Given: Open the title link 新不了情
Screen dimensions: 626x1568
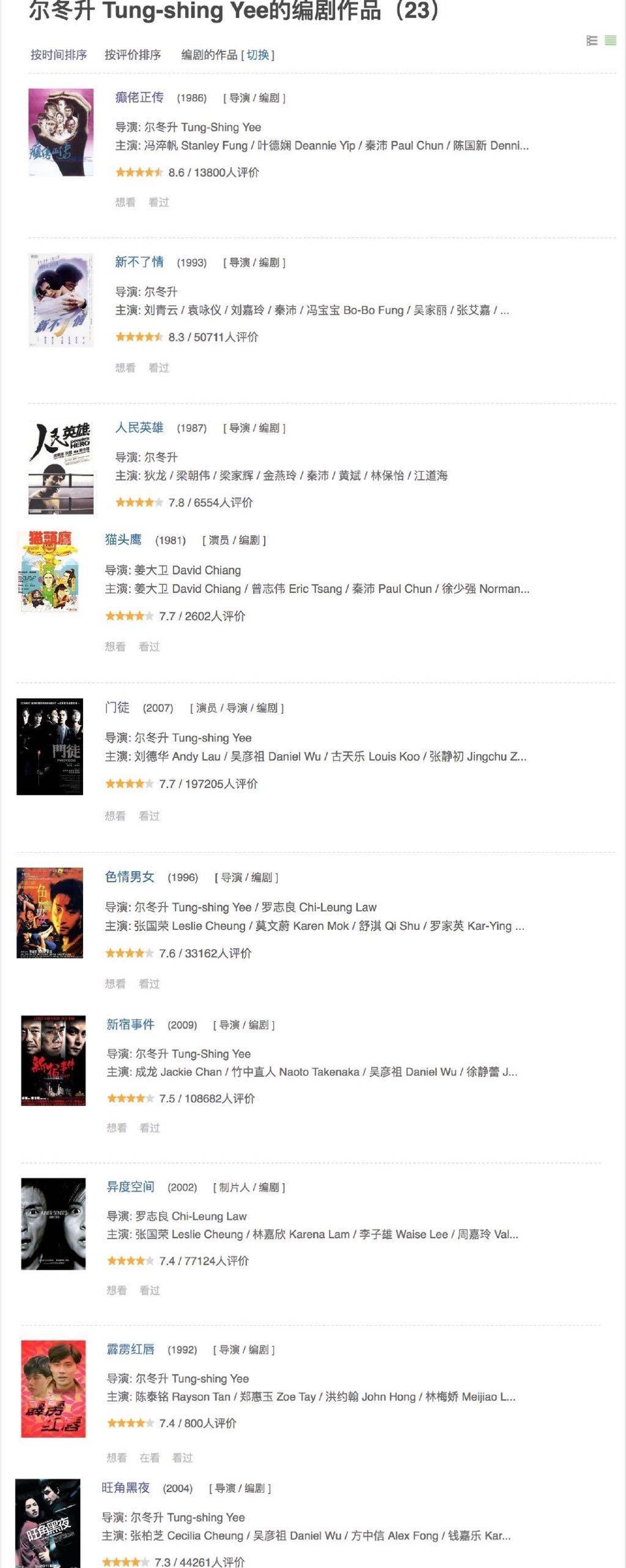Looking at the screenshot, I should click(139, 262).
